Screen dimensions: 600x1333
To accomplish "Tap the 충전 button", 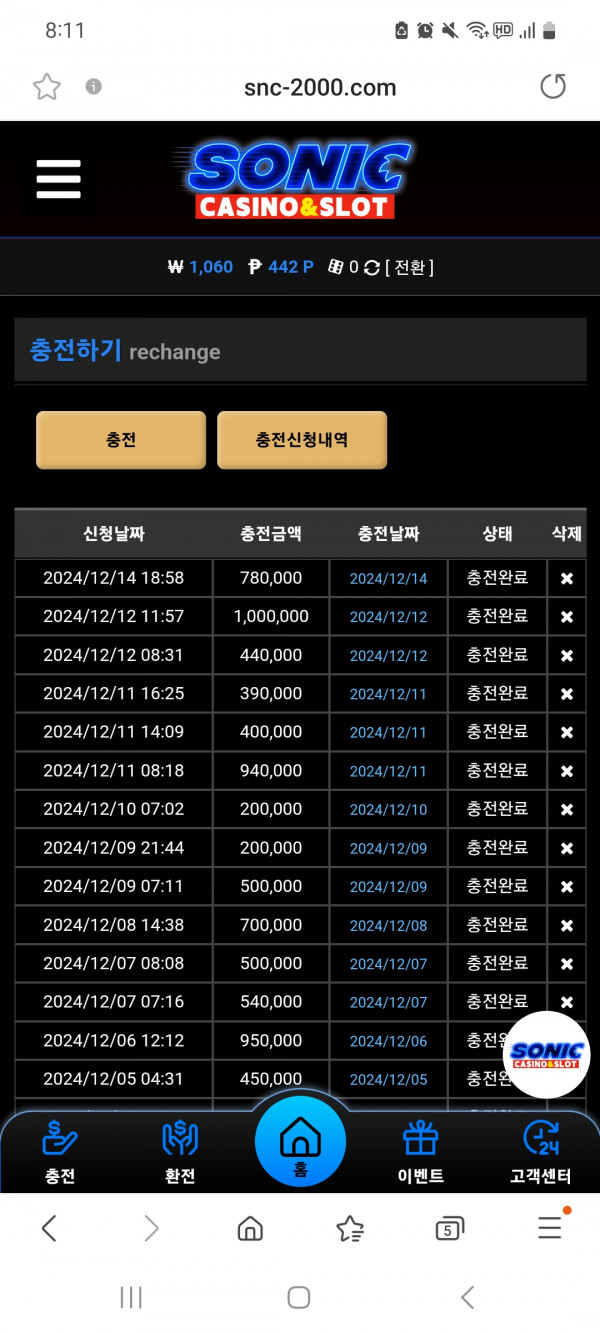I will pos(121,440).
